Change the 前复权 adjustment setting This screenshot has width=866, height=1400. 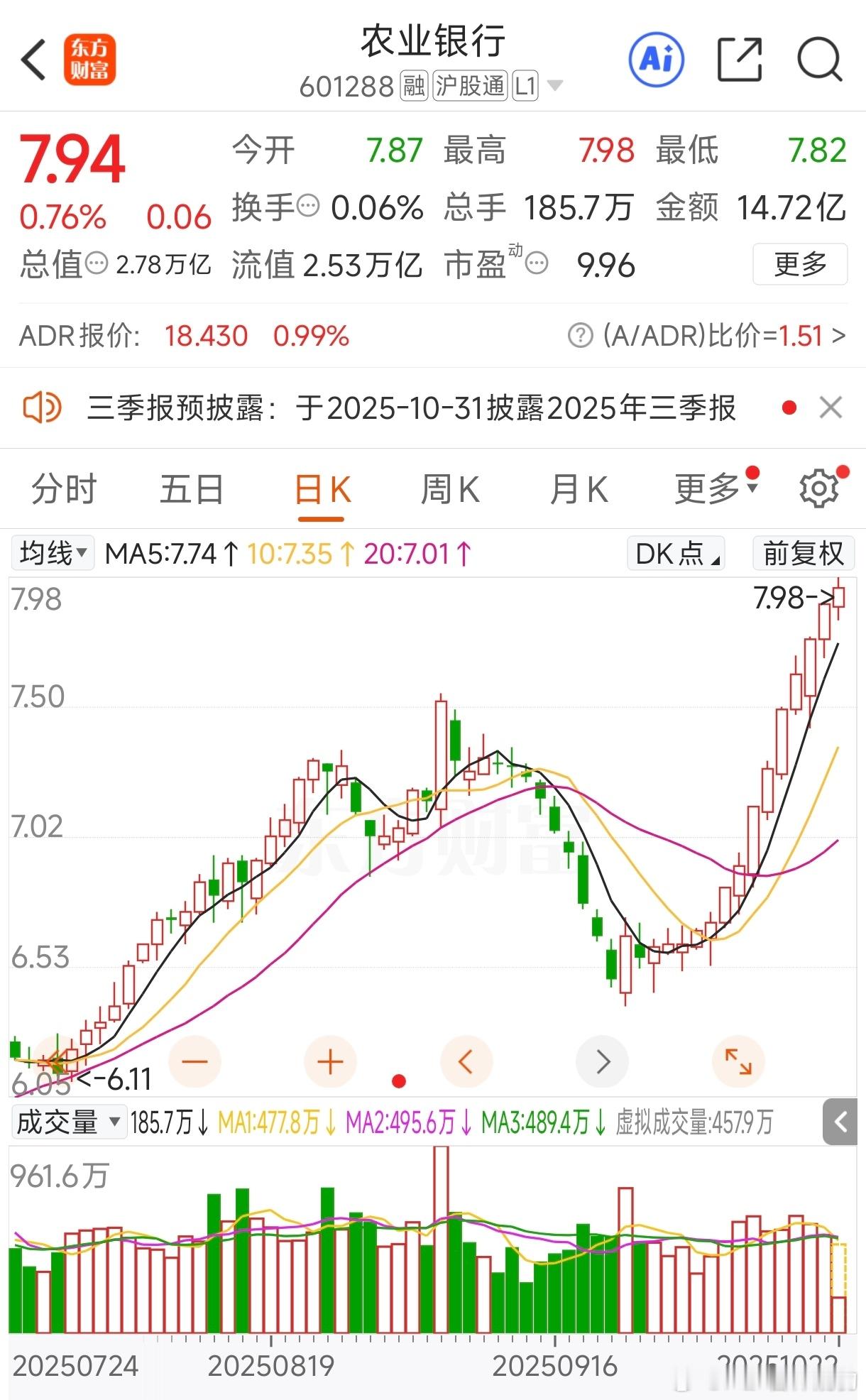(803, 553)
